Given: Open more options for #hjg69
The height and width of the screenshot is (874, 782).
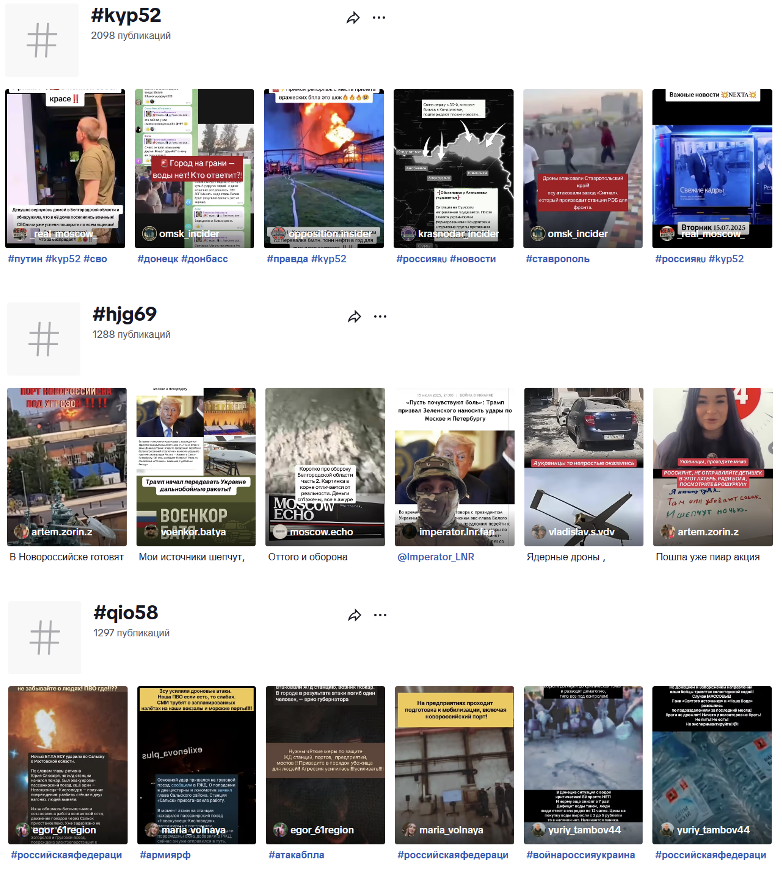Looking at the screenshot, I should coord(379,316).
